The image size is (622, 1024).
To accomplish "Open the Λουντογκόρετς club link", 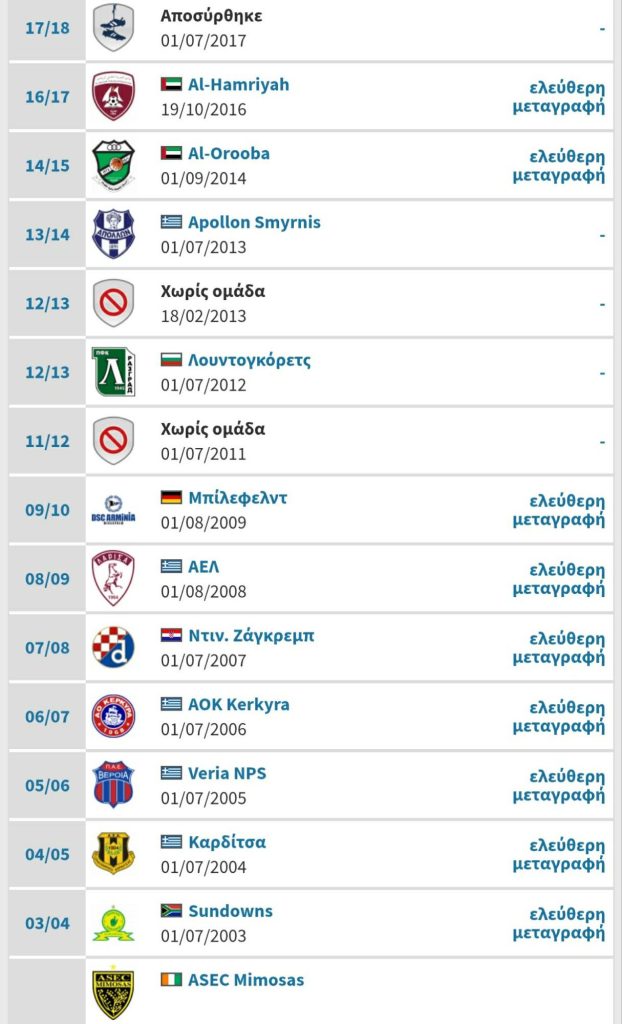I will click(249, 360).
